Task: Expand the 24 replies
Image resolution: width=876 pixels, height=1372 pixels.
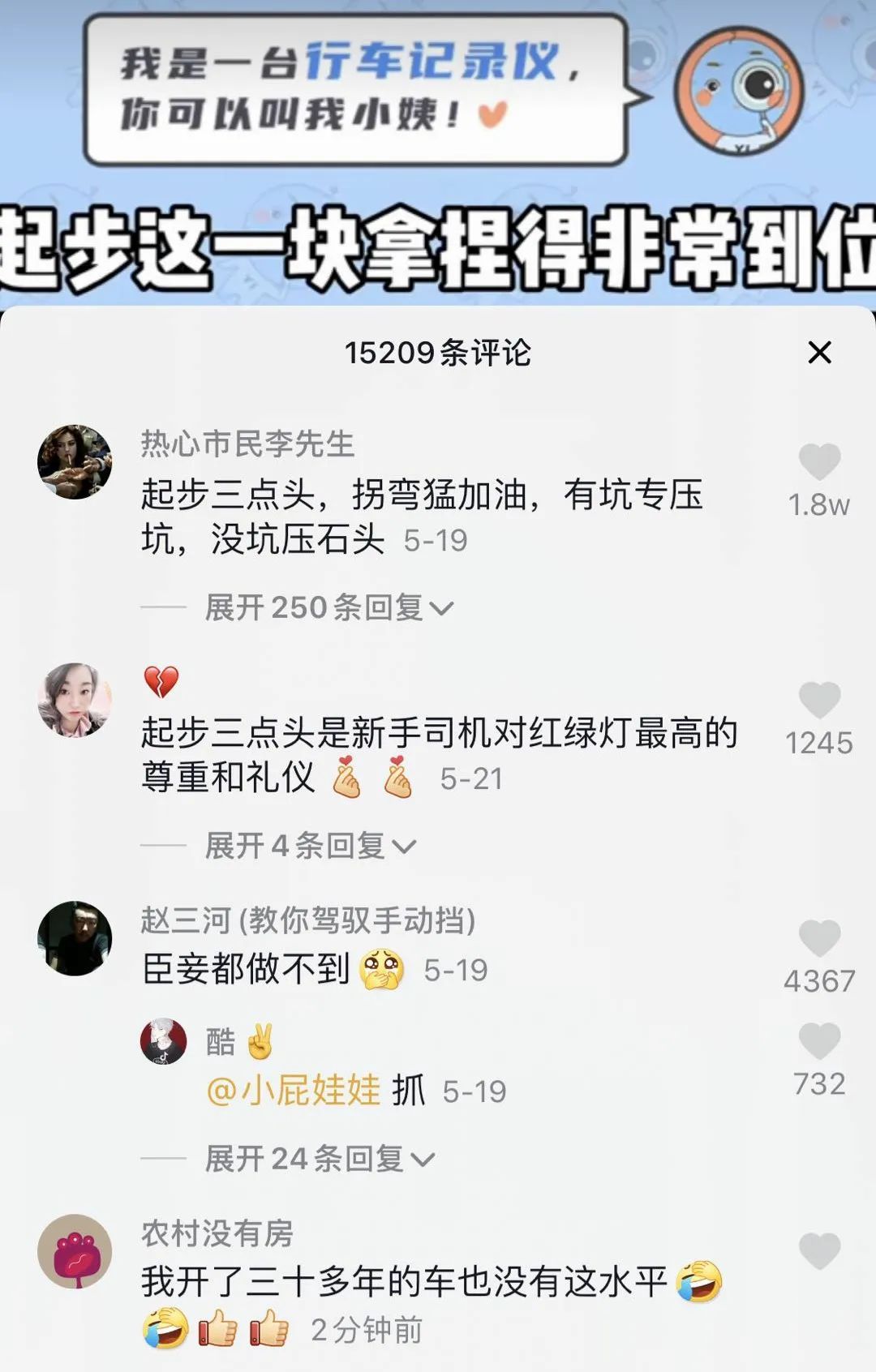Action: [320, 1159]
